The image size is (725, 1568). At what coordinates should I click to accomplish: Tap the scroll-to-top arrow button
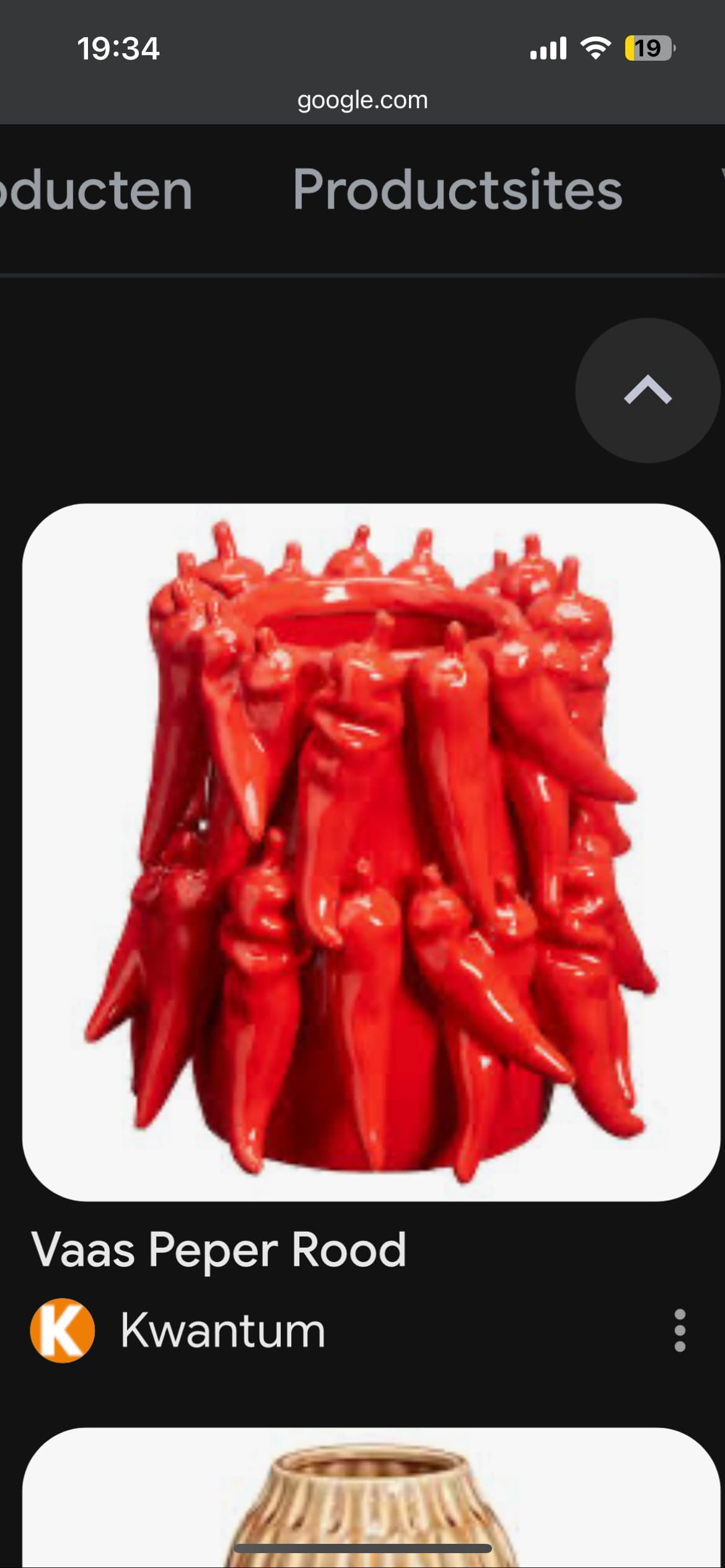coord(648,391)
